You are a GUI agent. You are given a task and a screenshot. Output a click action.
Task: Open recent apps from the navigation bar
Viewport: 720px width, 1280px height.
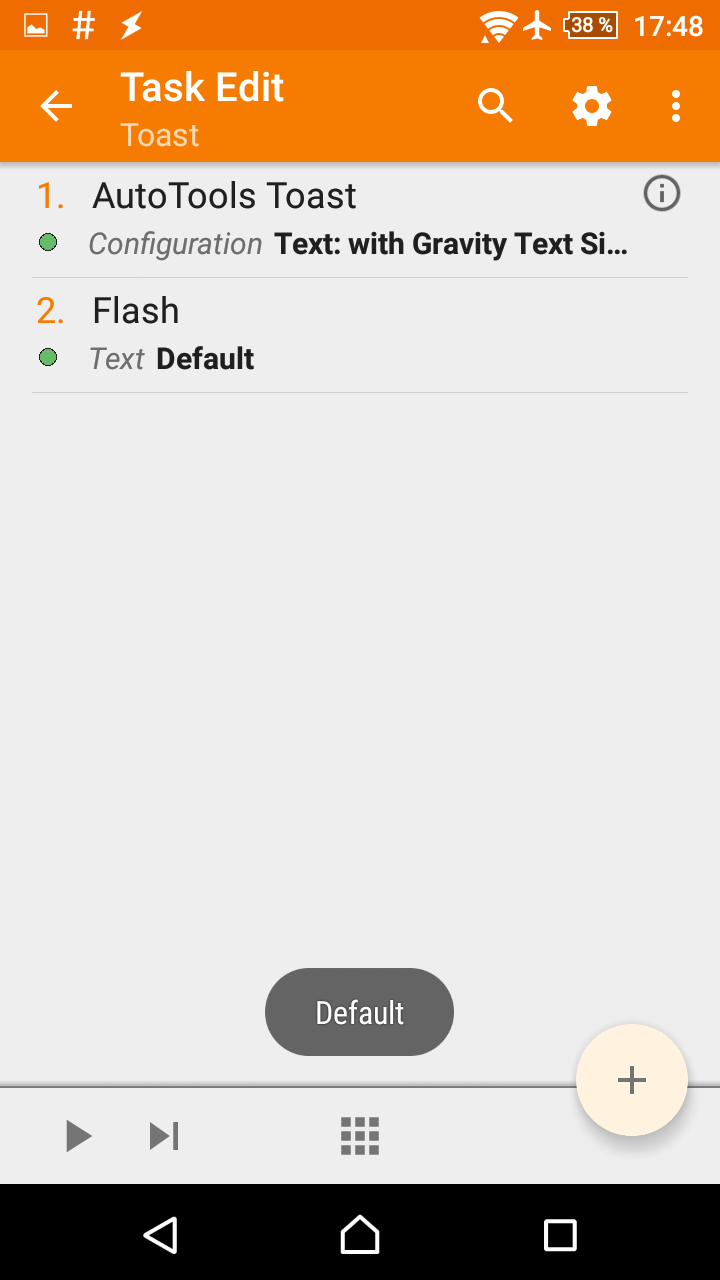click(560, 1235)
